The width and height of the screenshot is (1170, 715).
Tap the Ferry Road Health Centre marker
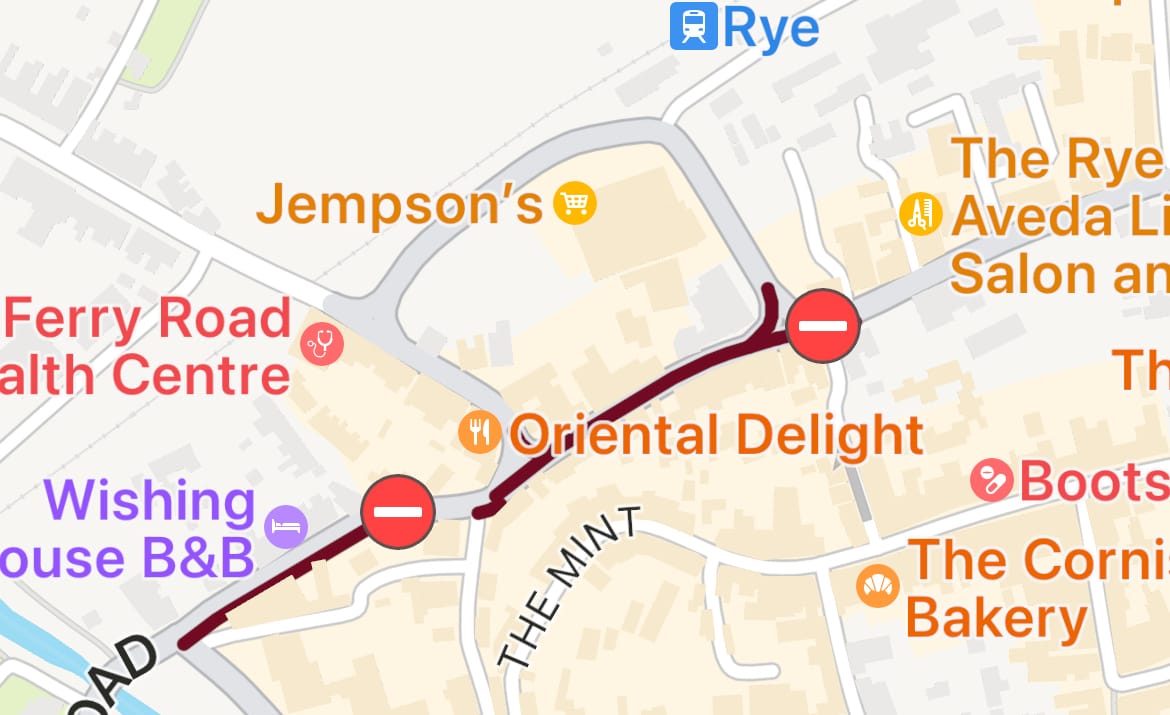322,345
